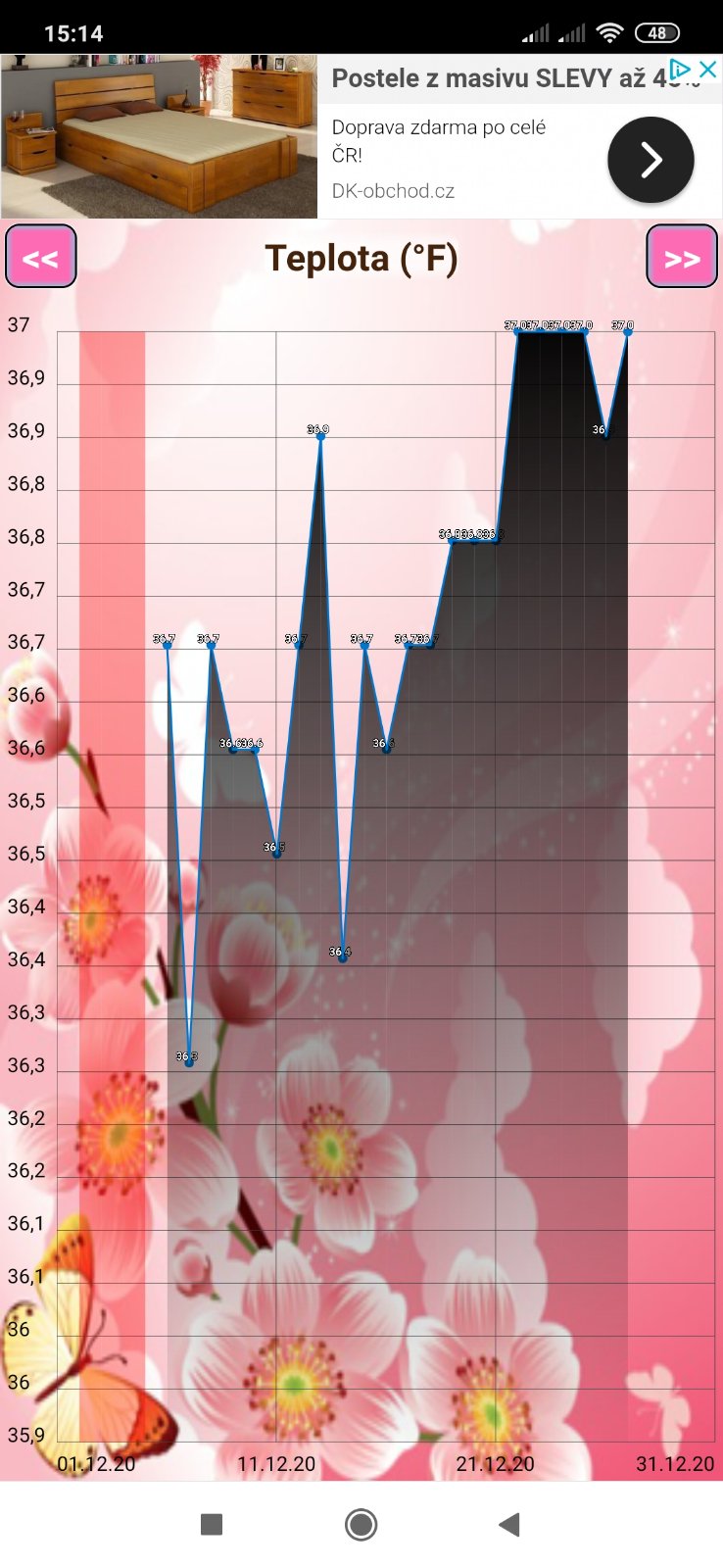The height and width of the screenshot is (1568, 723).
Task: Open the bed furniture ad image
Action: pos(159,135)
